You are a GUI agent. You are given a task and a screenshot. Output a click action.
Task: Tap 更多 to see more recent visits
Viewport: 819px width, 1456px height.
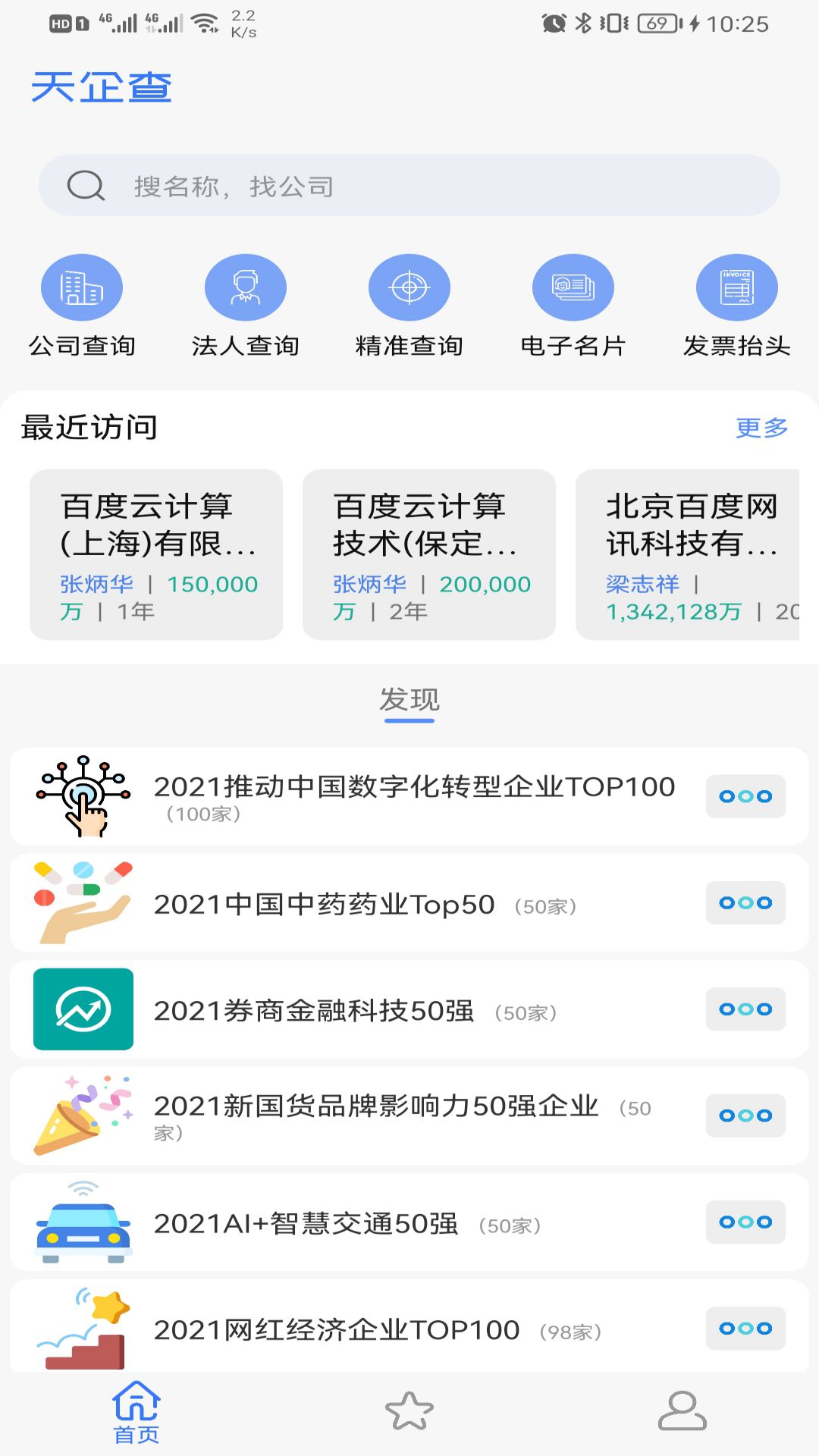pos(762,428)
